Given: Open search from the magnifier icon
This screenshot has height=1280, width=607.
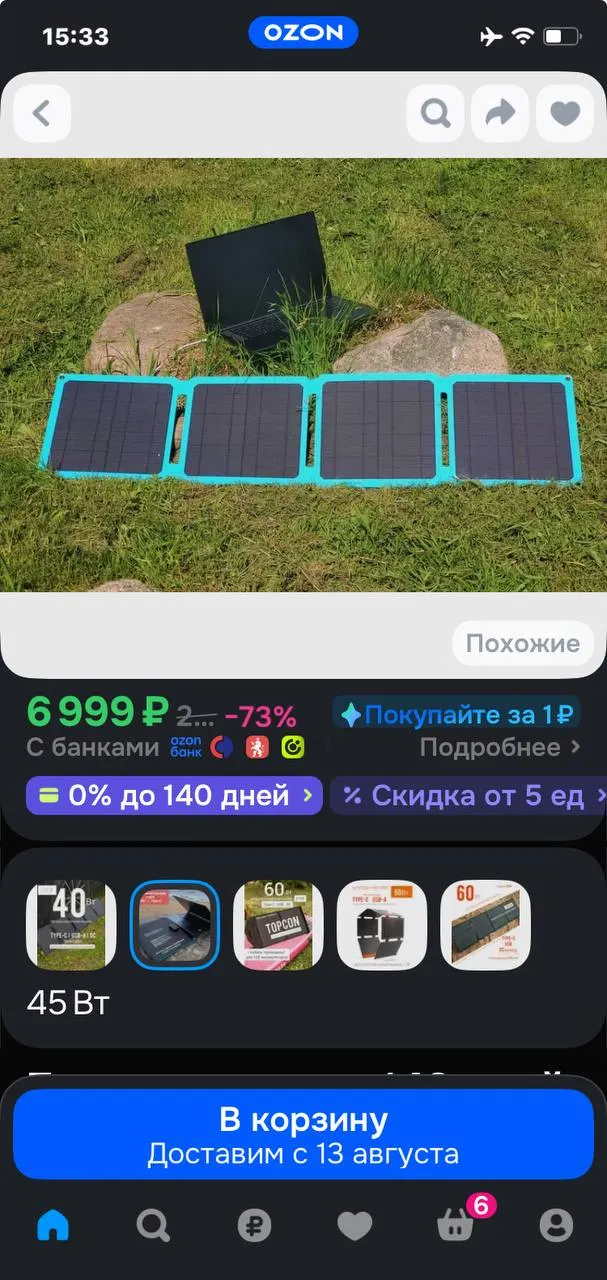Looking at the screenshot, I should tap(435, 113).
